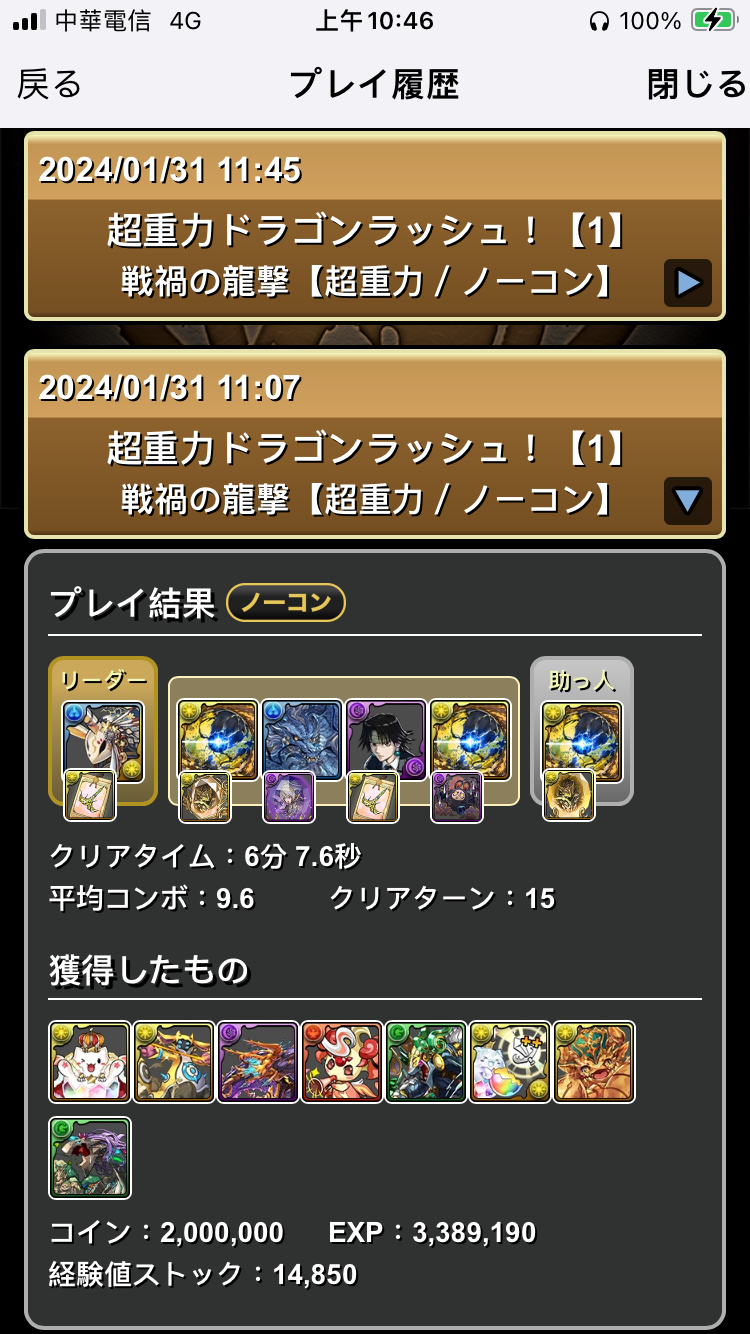Close the play history with 閉じる
This screenshot has width=750, height=1334.
696,86
